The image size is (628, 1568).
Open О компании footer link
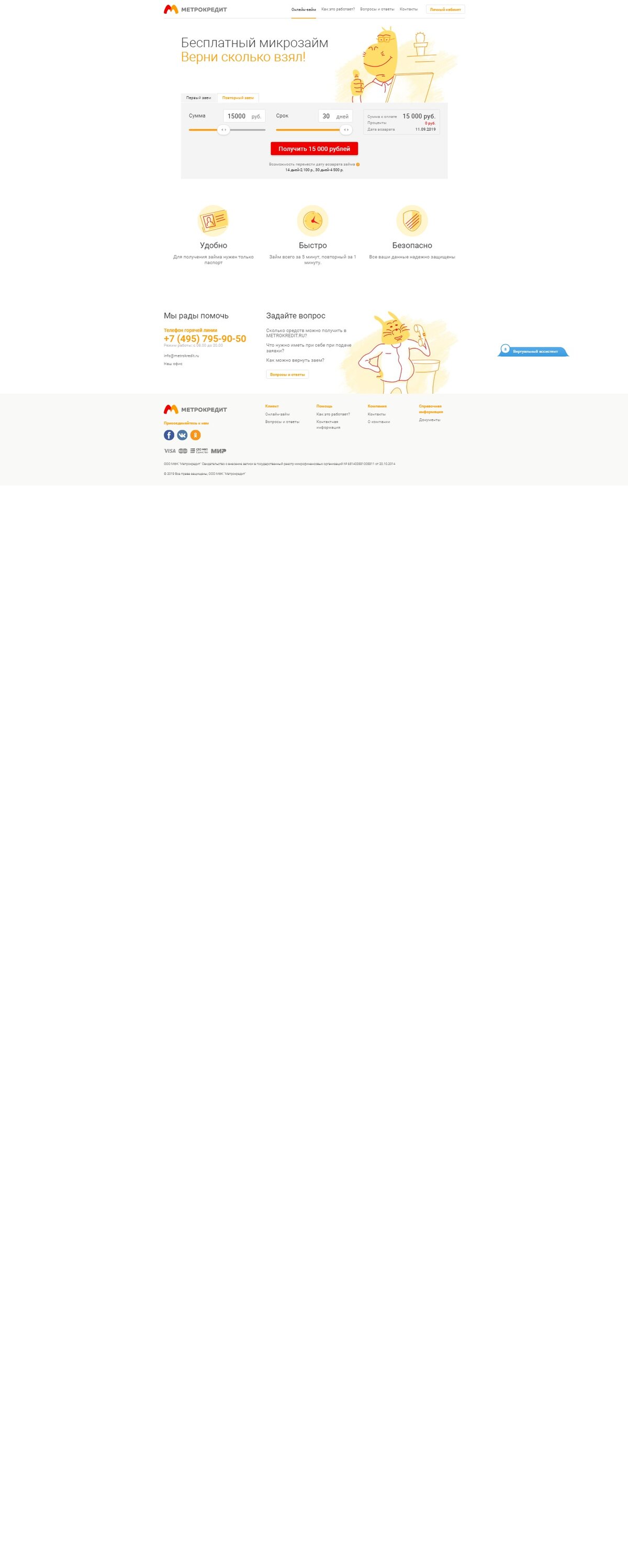click(379, 422)
